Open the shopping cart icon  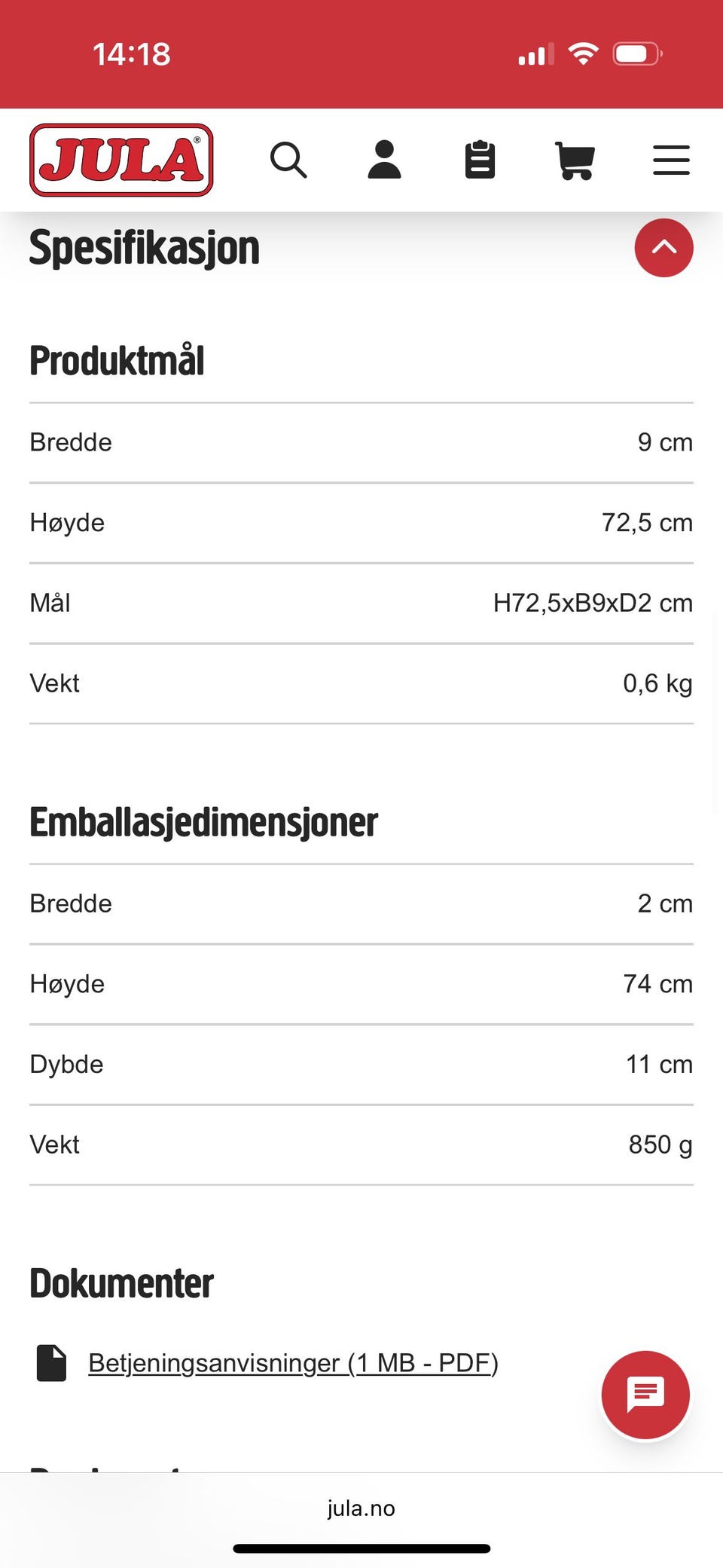pos(575,160)
